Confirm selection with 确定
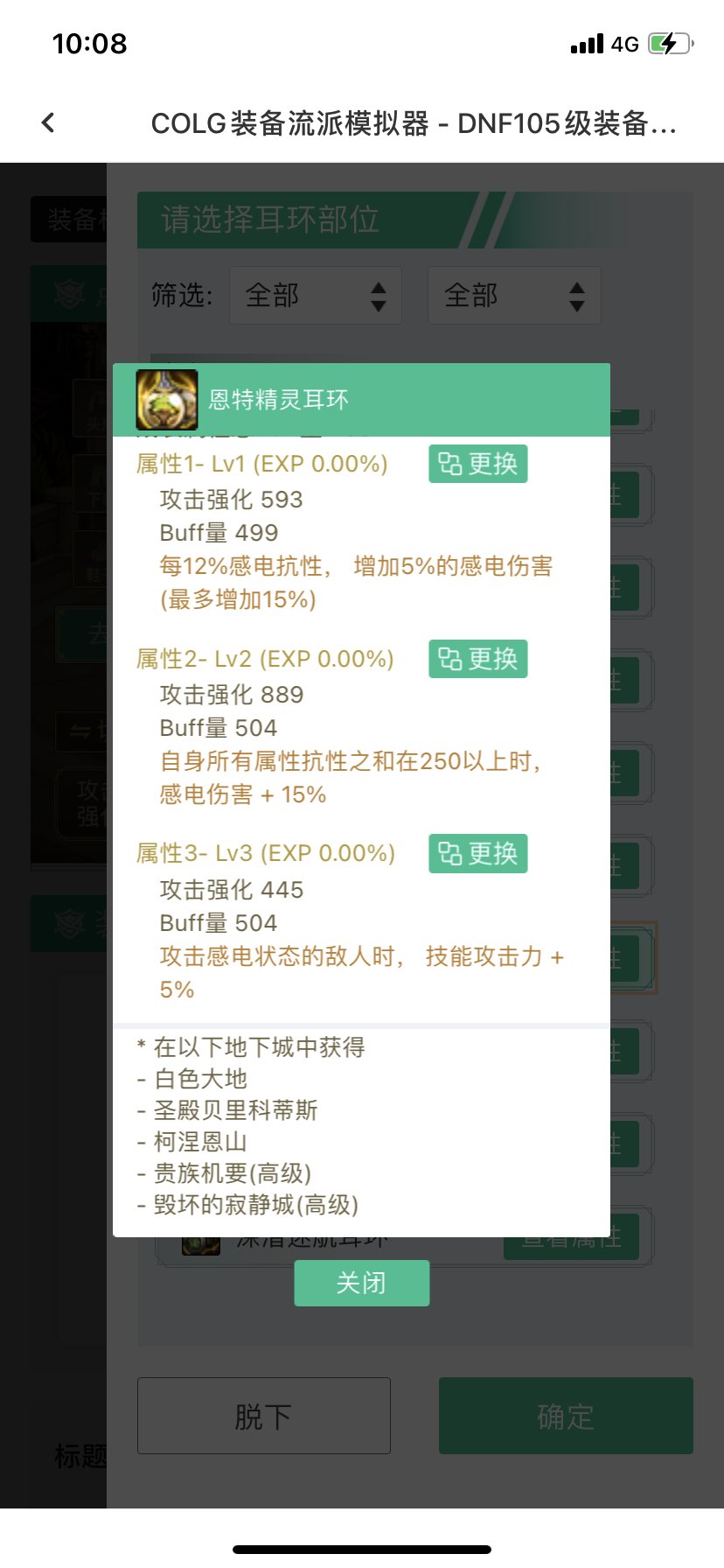This screenshot has width=724, height=1568. 566,1416
